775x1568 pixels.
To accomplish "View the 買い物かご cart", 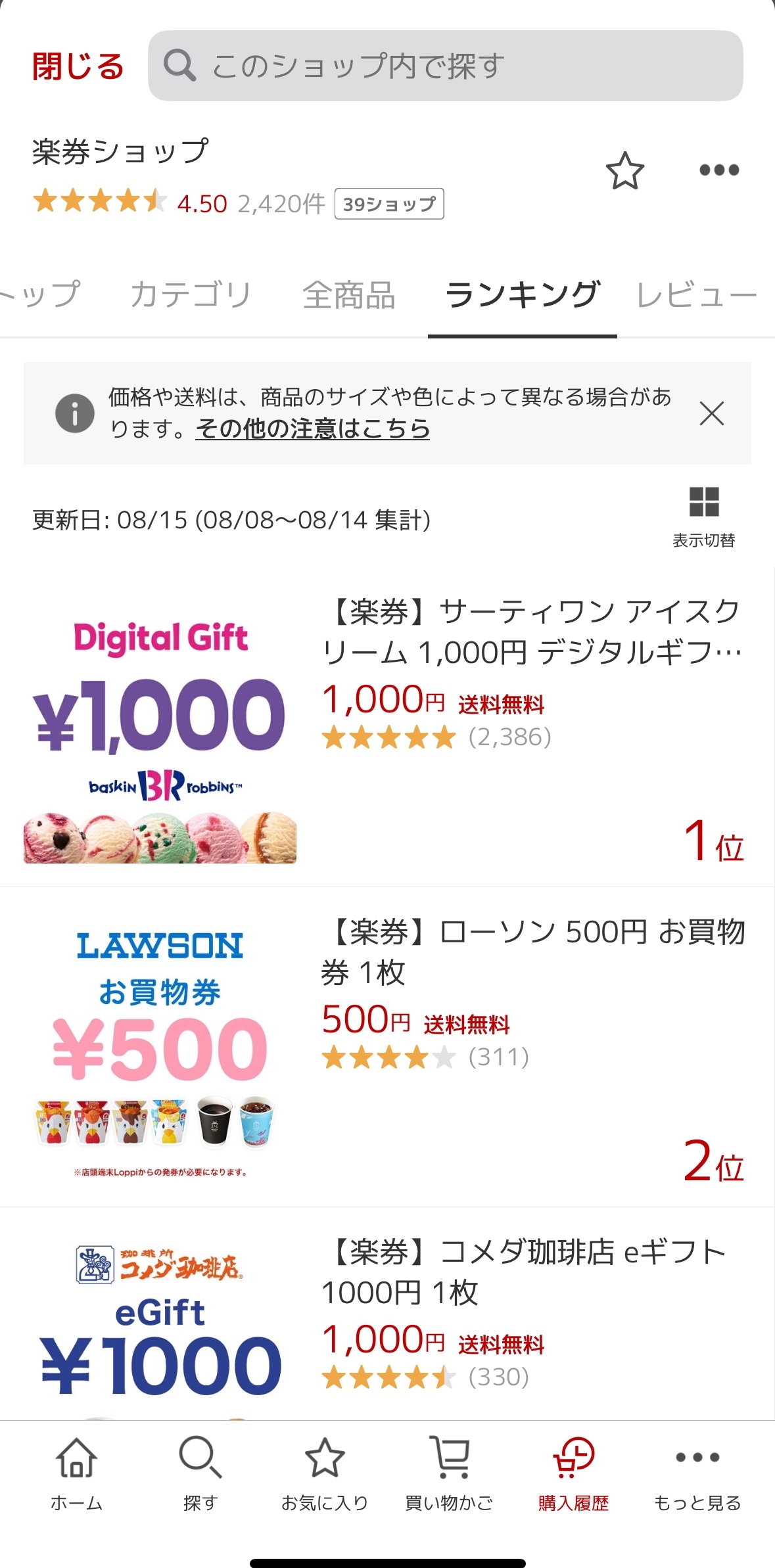I will pos(449,1473).
